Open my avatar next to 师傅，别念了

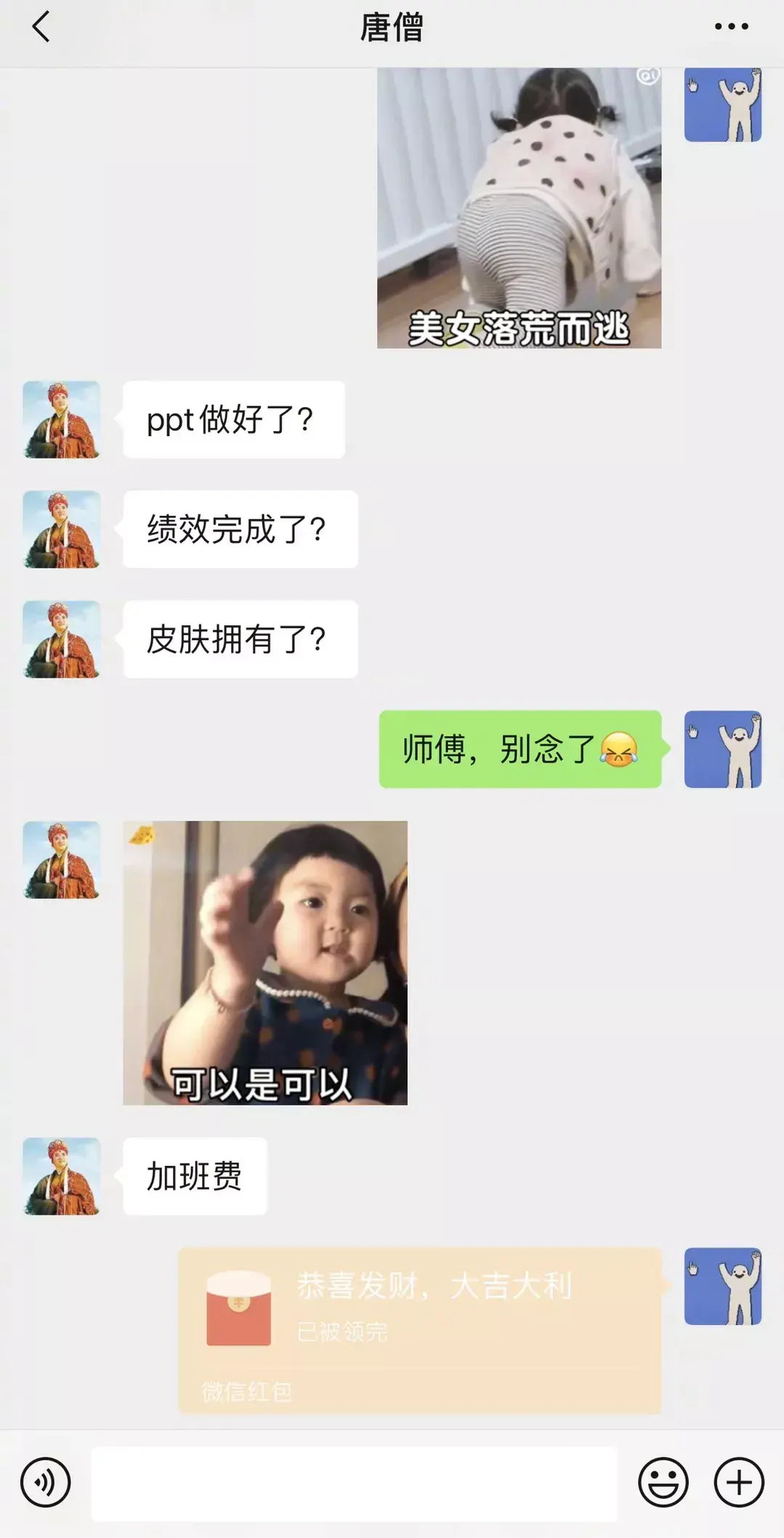coord(723,749)
